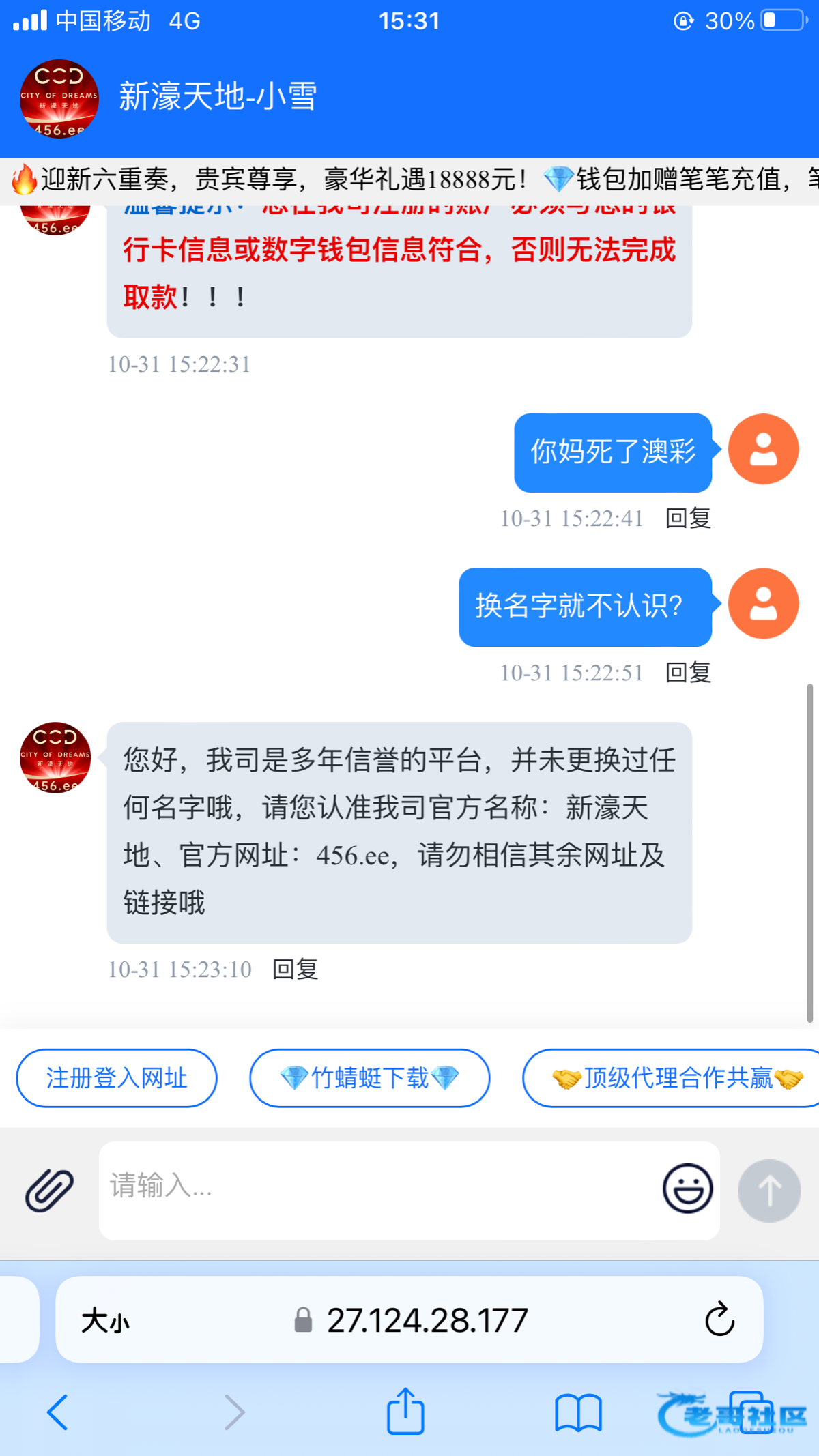Go back using the browser back arrow

click(x=57, y=1412)
